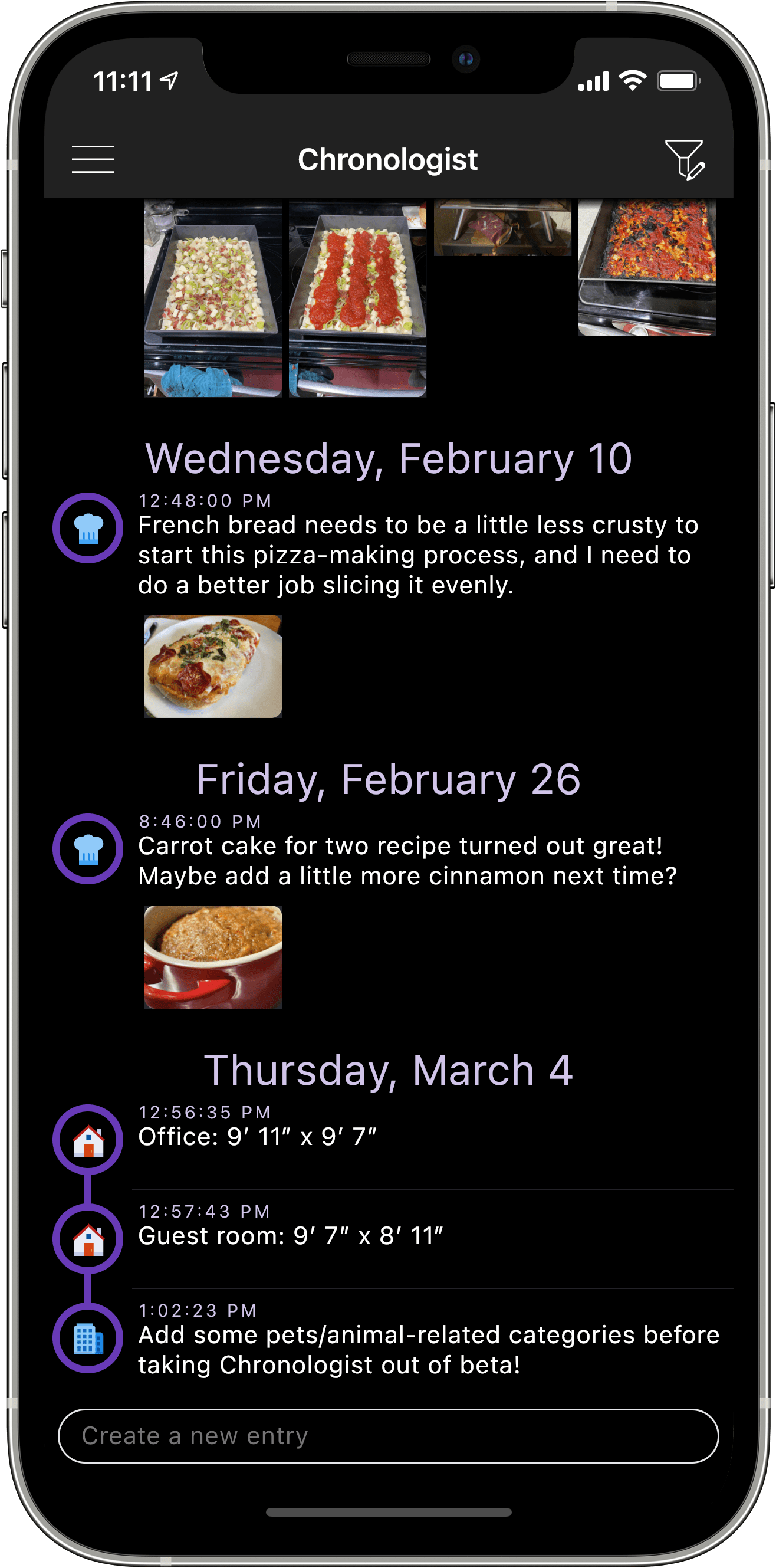
Task: View the carrot cake photo
Action: point(213,956)
